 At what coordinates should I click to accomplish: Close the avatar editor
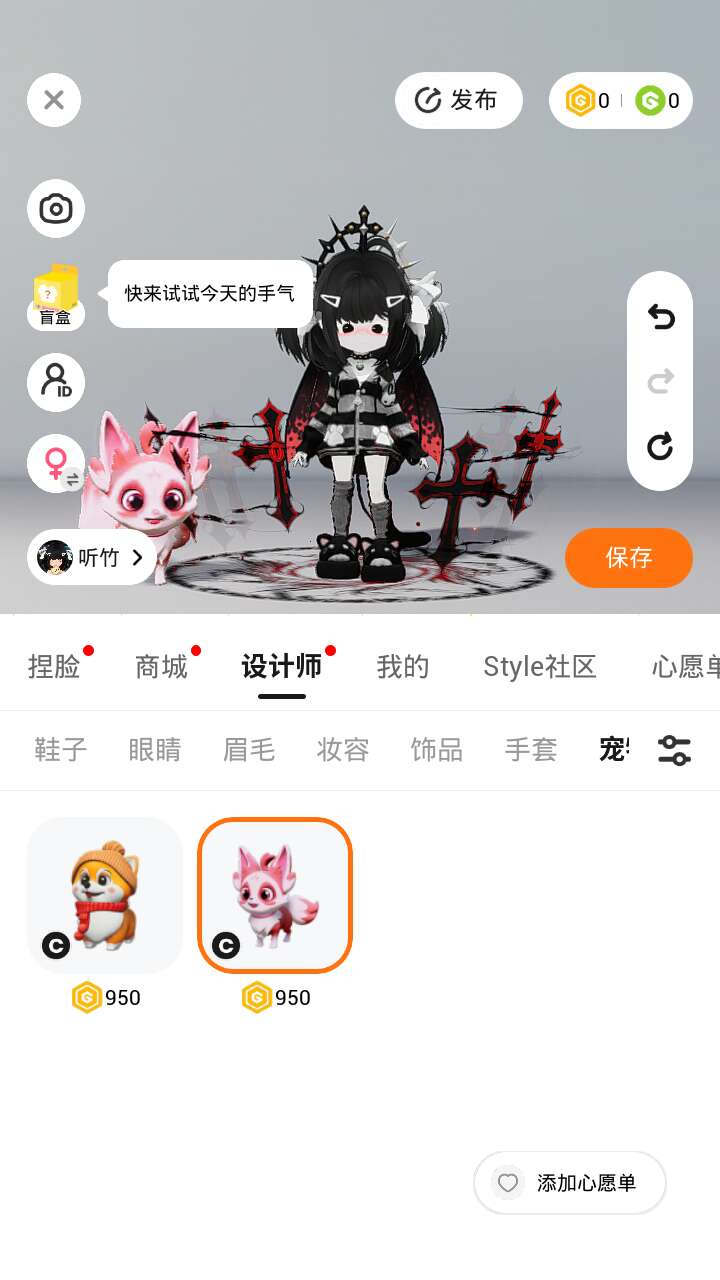[54, 100]
